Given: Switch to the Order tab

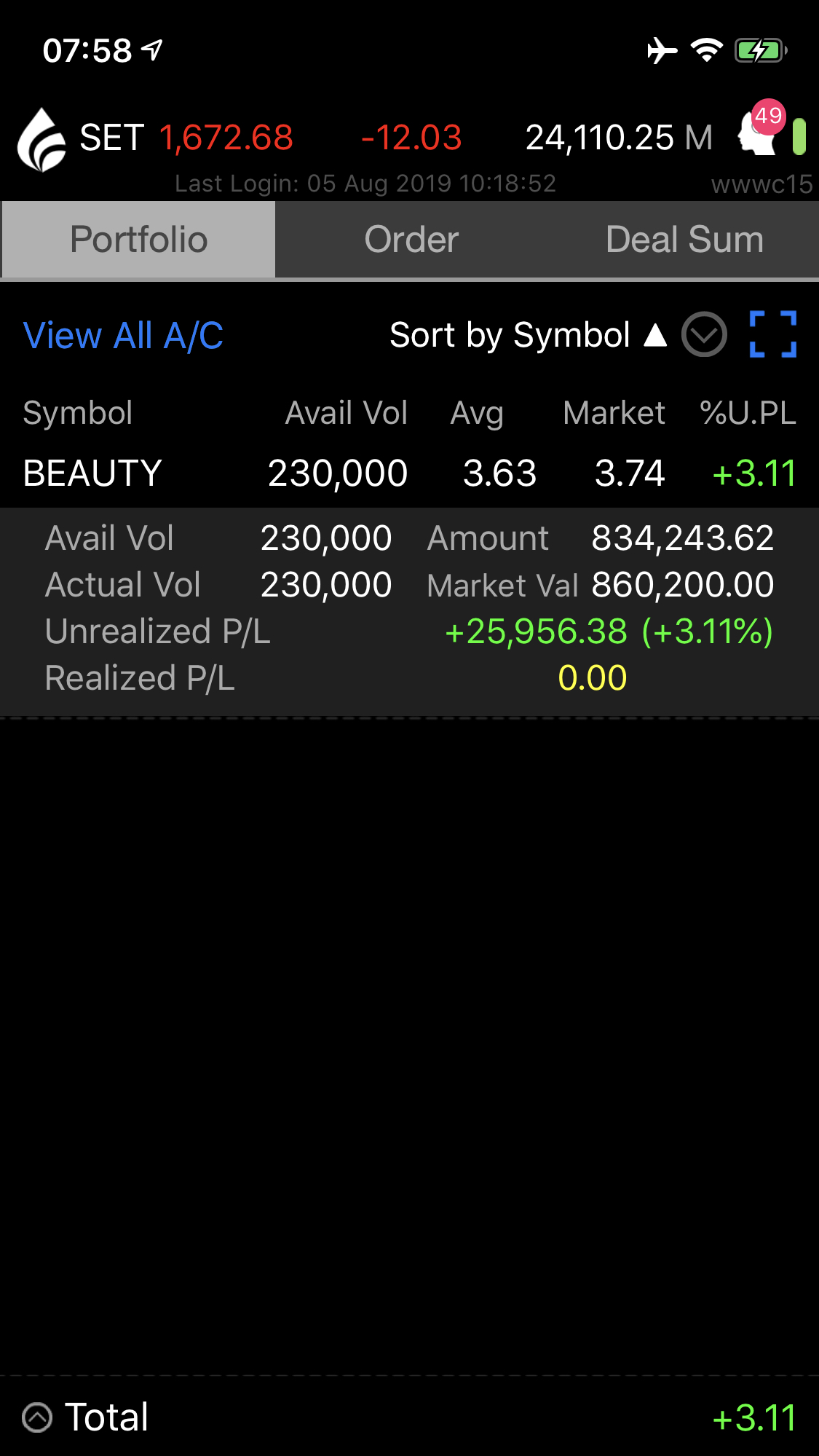Looking at the screenshot, I should click(x=411, y=240).
